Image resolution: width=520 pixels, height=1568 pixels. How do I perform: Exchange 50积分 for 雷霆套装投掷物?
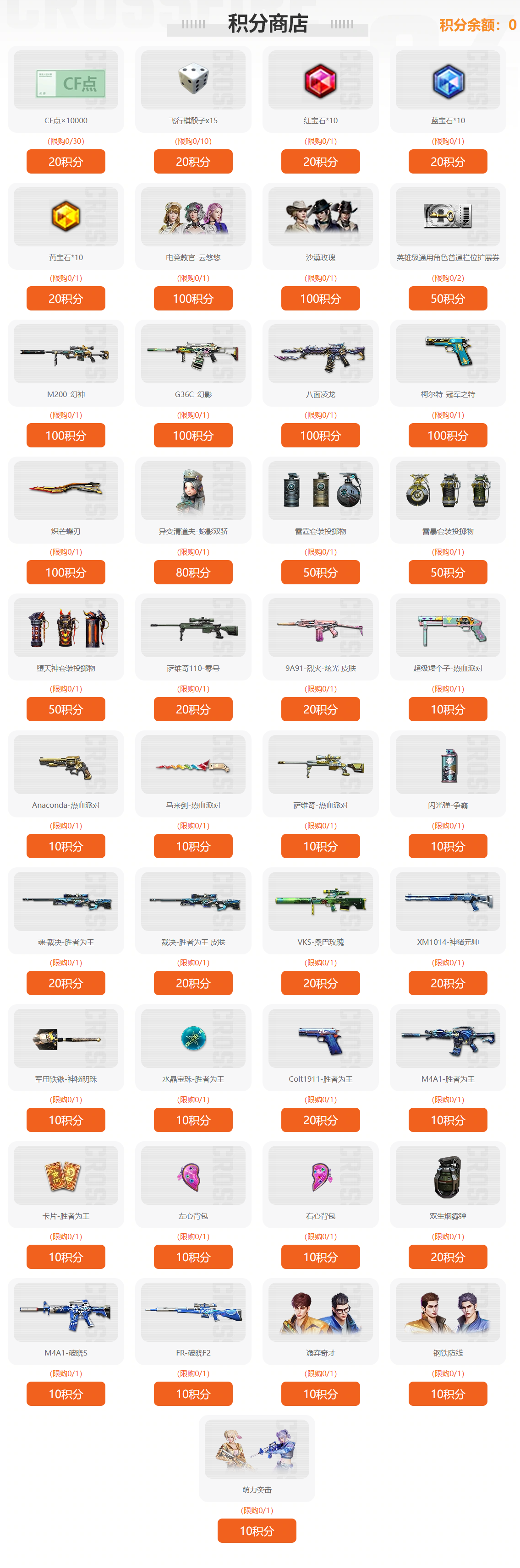pyautogui.click(x=320, y=572)
